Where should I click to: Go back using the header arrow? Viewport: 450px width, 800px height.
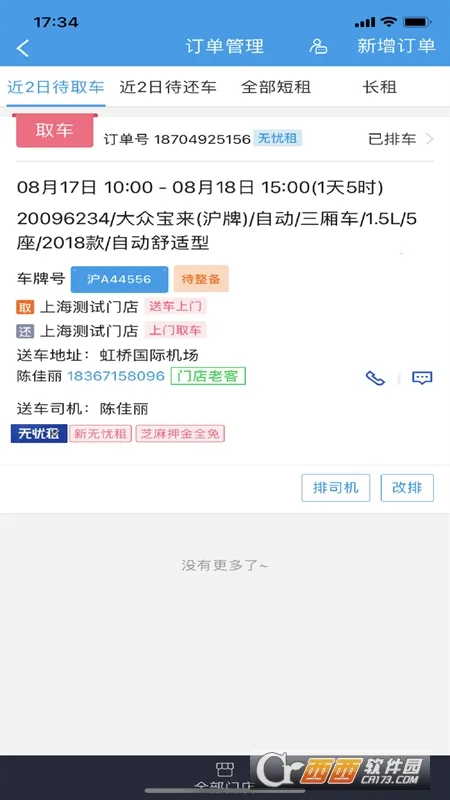23,47
